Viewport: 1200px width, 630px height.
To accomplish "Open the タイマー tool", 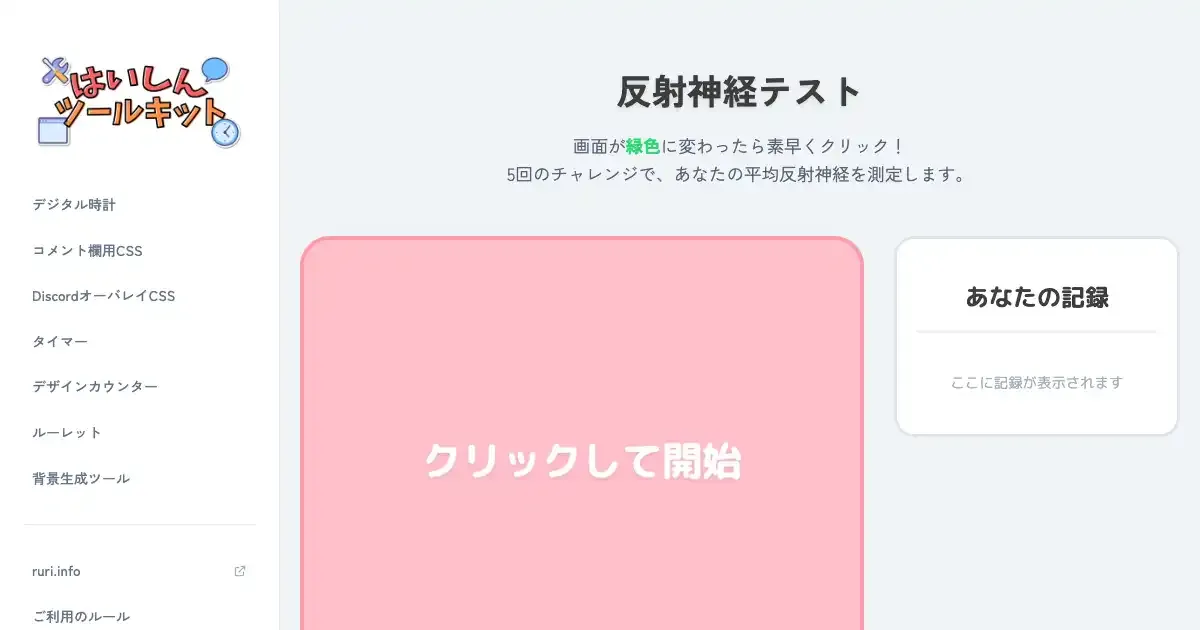I will (60, 341).
